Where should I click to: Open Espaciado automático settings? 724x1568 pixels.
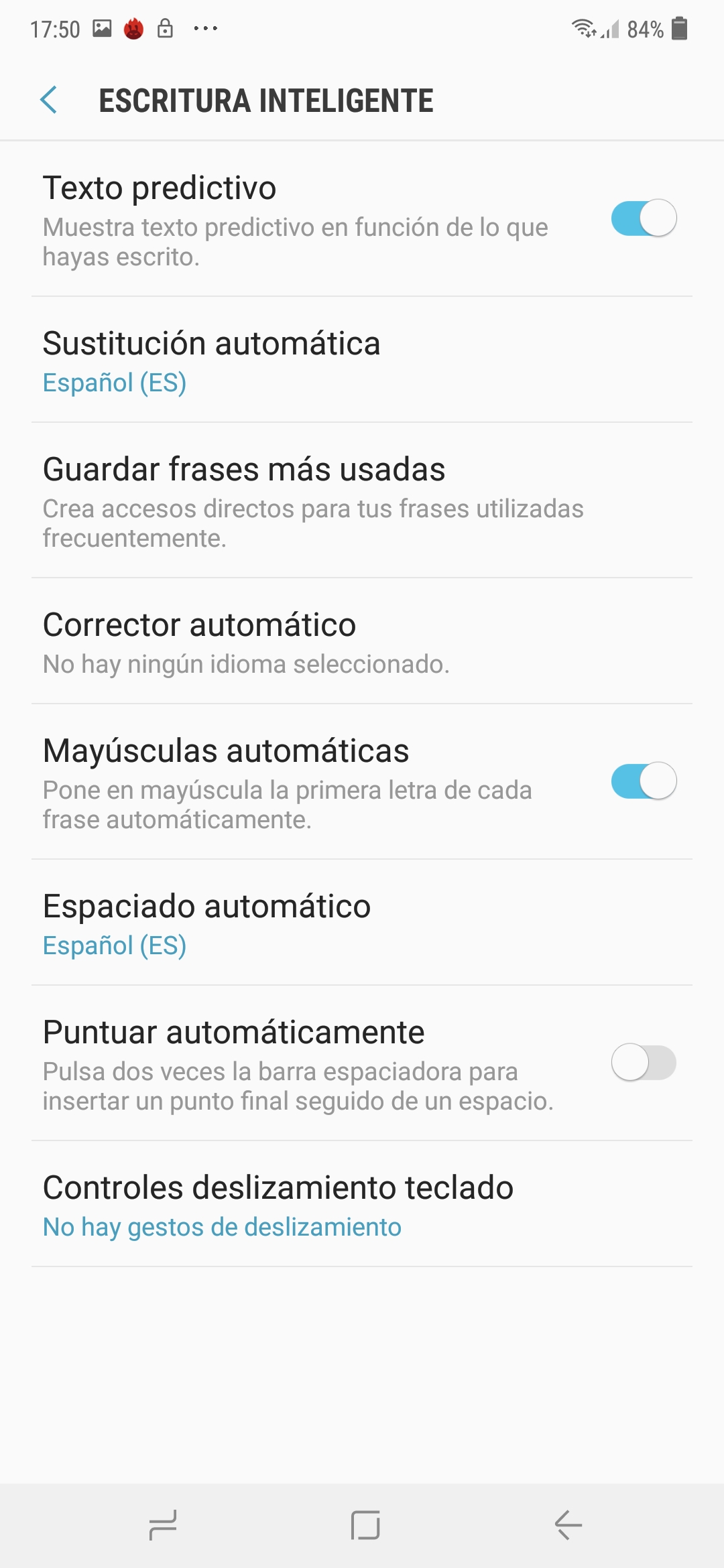(362, 923)
